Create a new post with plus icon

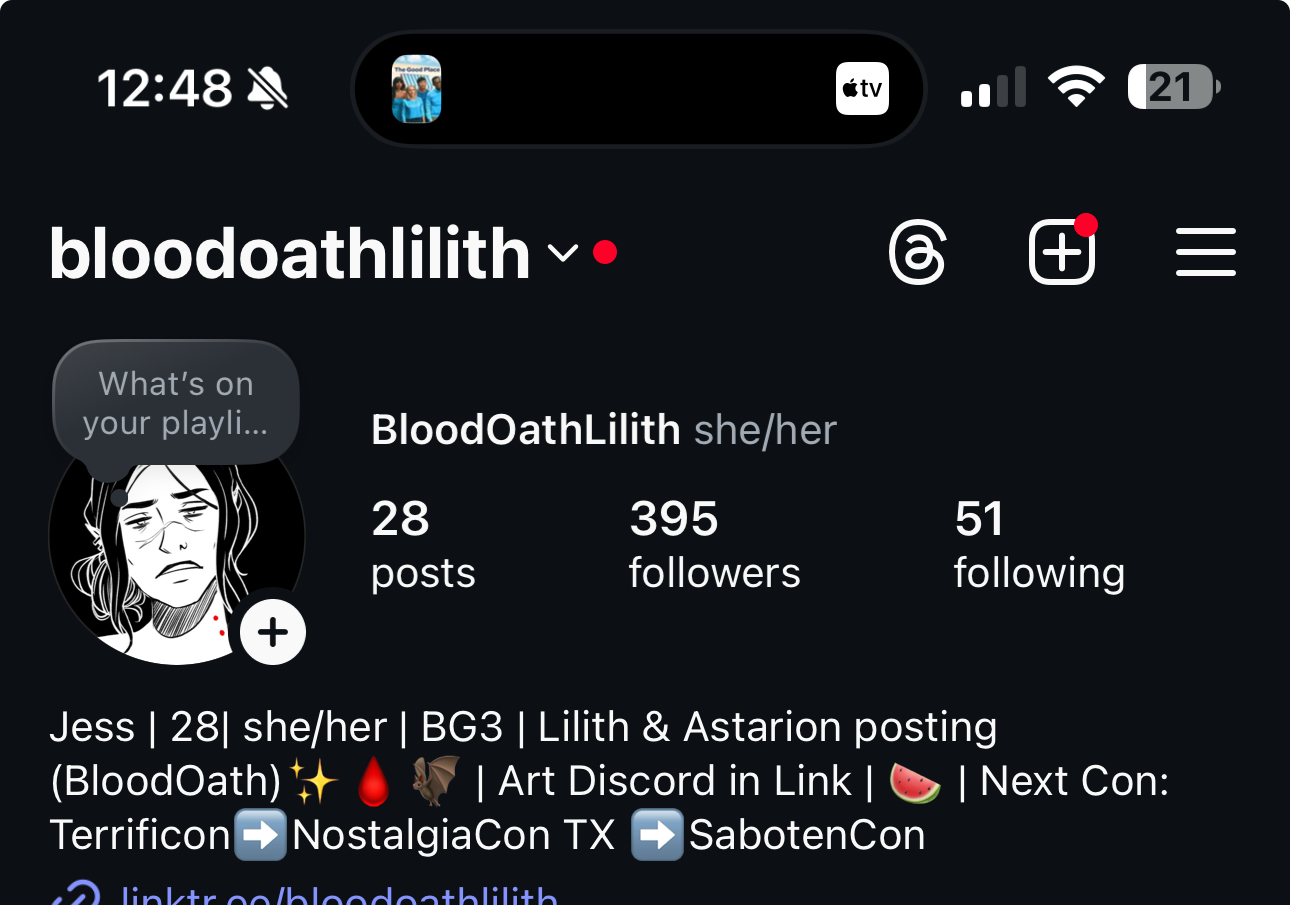click(1062, 252)
